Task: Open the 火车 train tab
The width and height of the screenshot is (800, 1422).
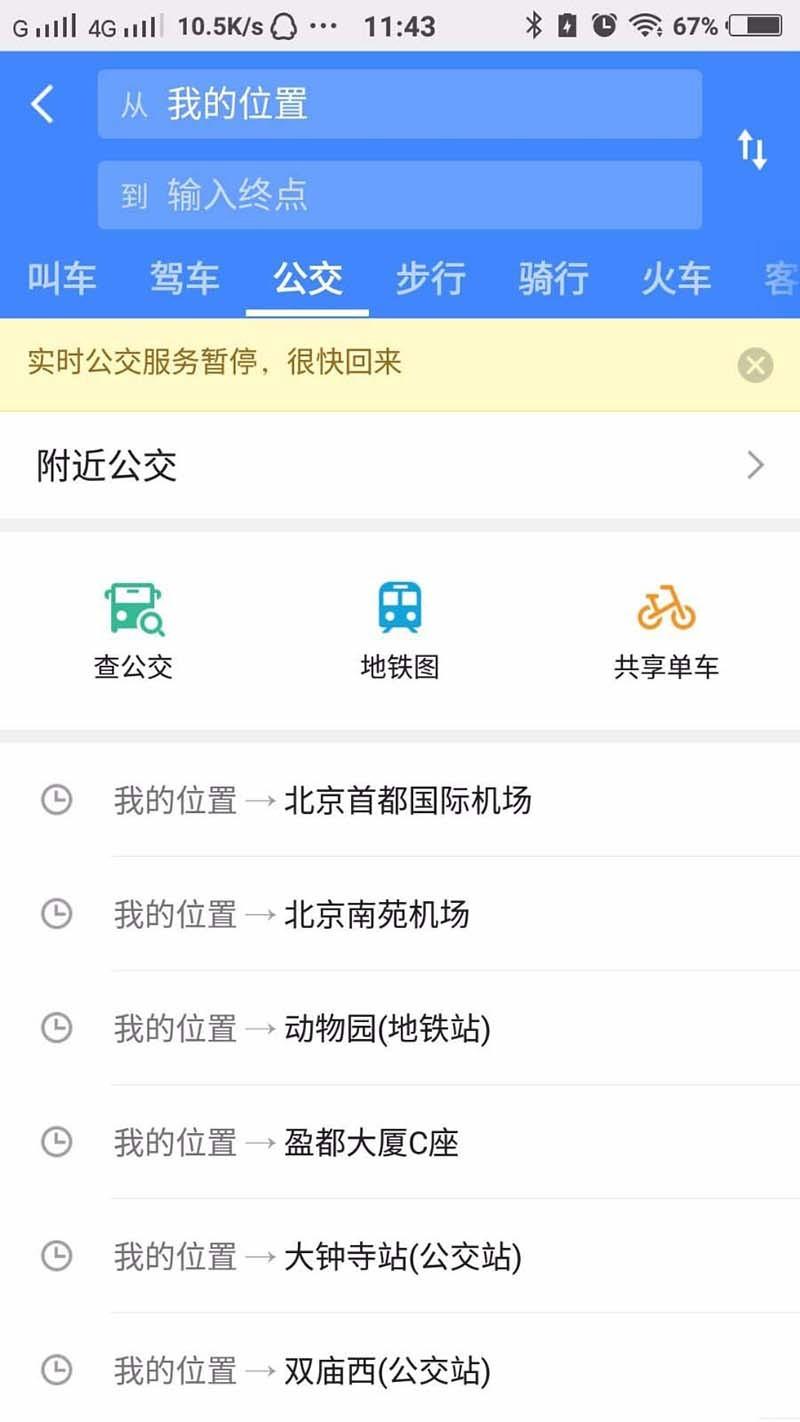Action: tap(676, 279)
